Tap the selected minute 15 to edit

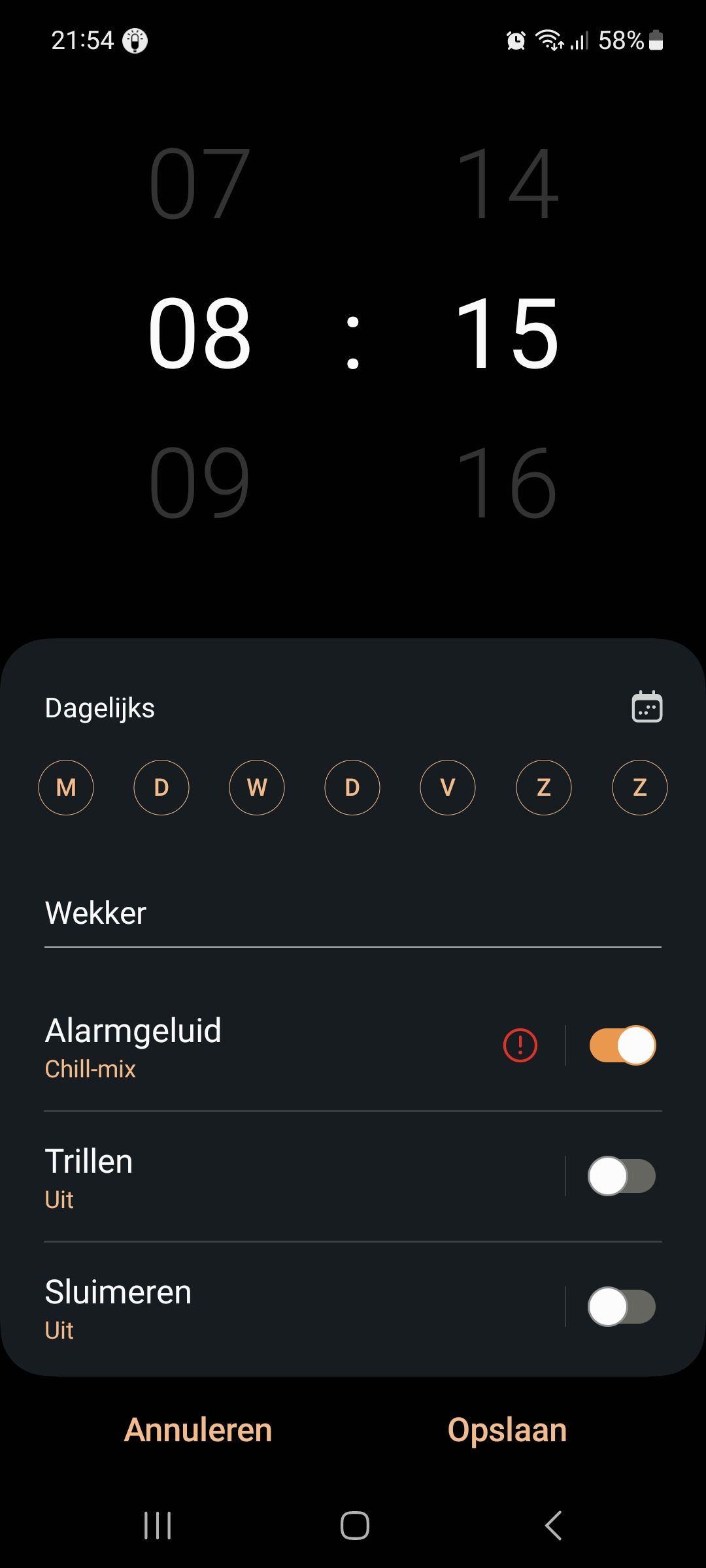click(x=507, y=333)
